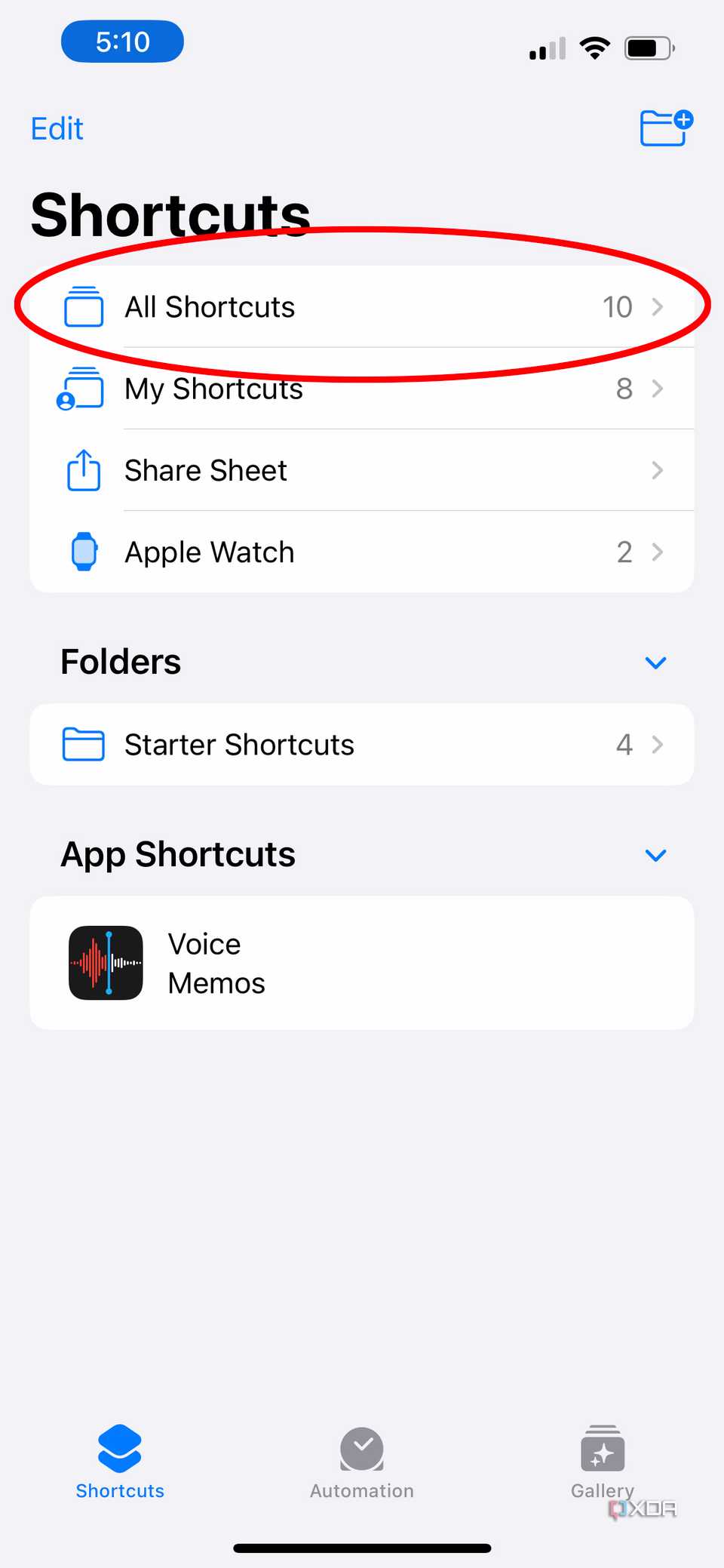This screenshot has width=724, height=1568.
Task: Open the Starter Shortcuts folder icon
Action: point(83,744)
